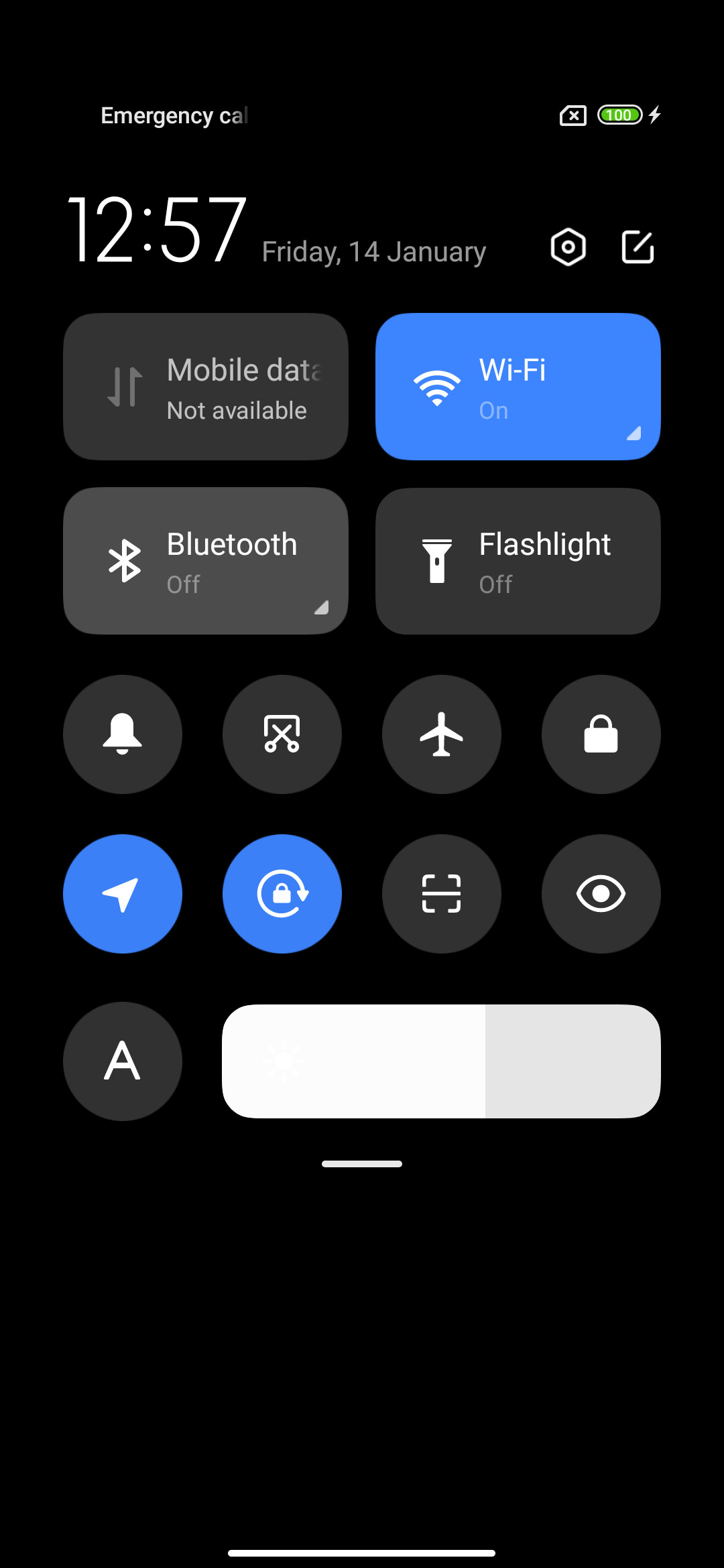Take a screenshot with the scissors icon
The width and height of the screenshot is (724, 1568).
pos(282,734)
